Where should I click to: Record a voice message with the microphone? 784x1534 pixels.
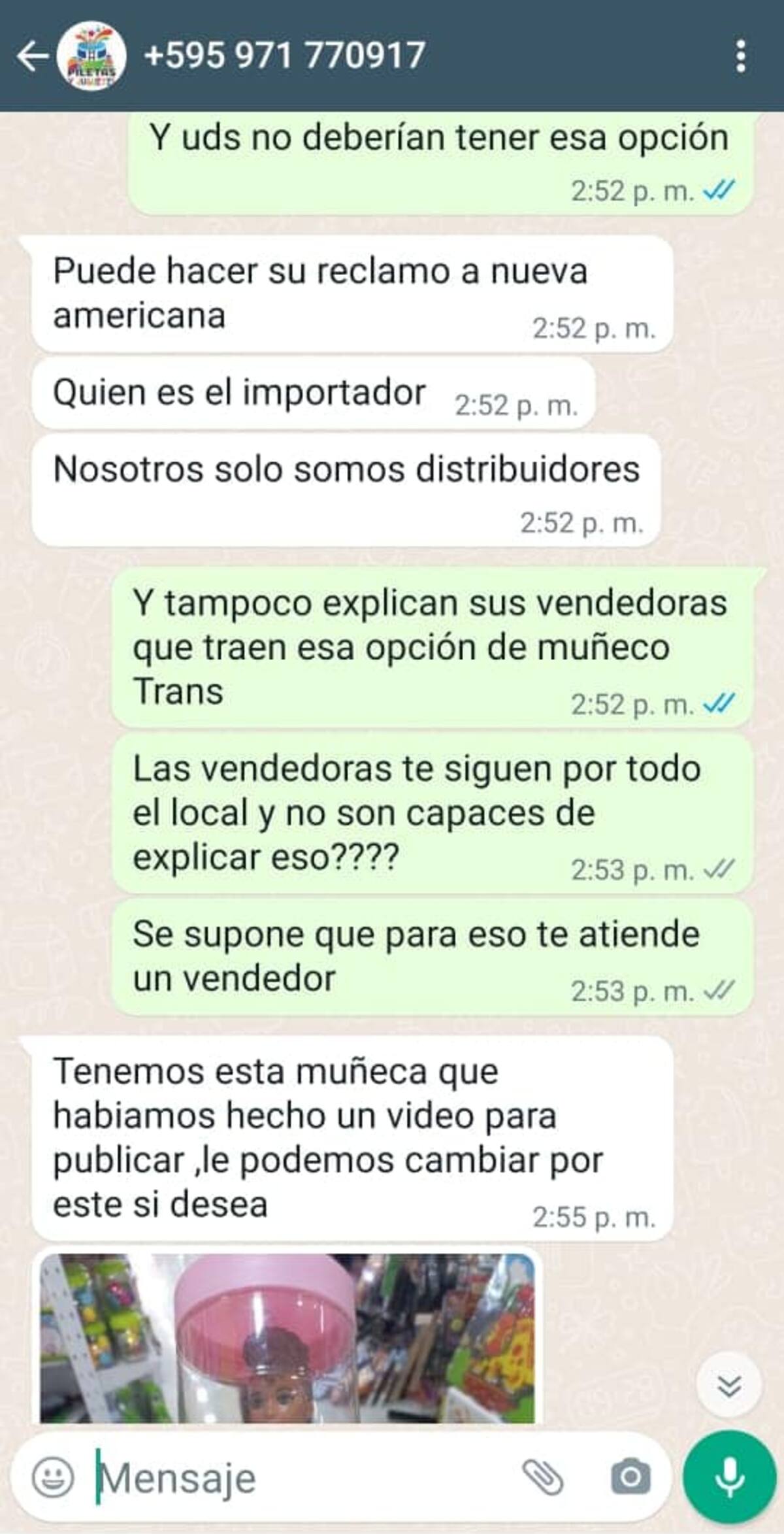[729, 1477]
